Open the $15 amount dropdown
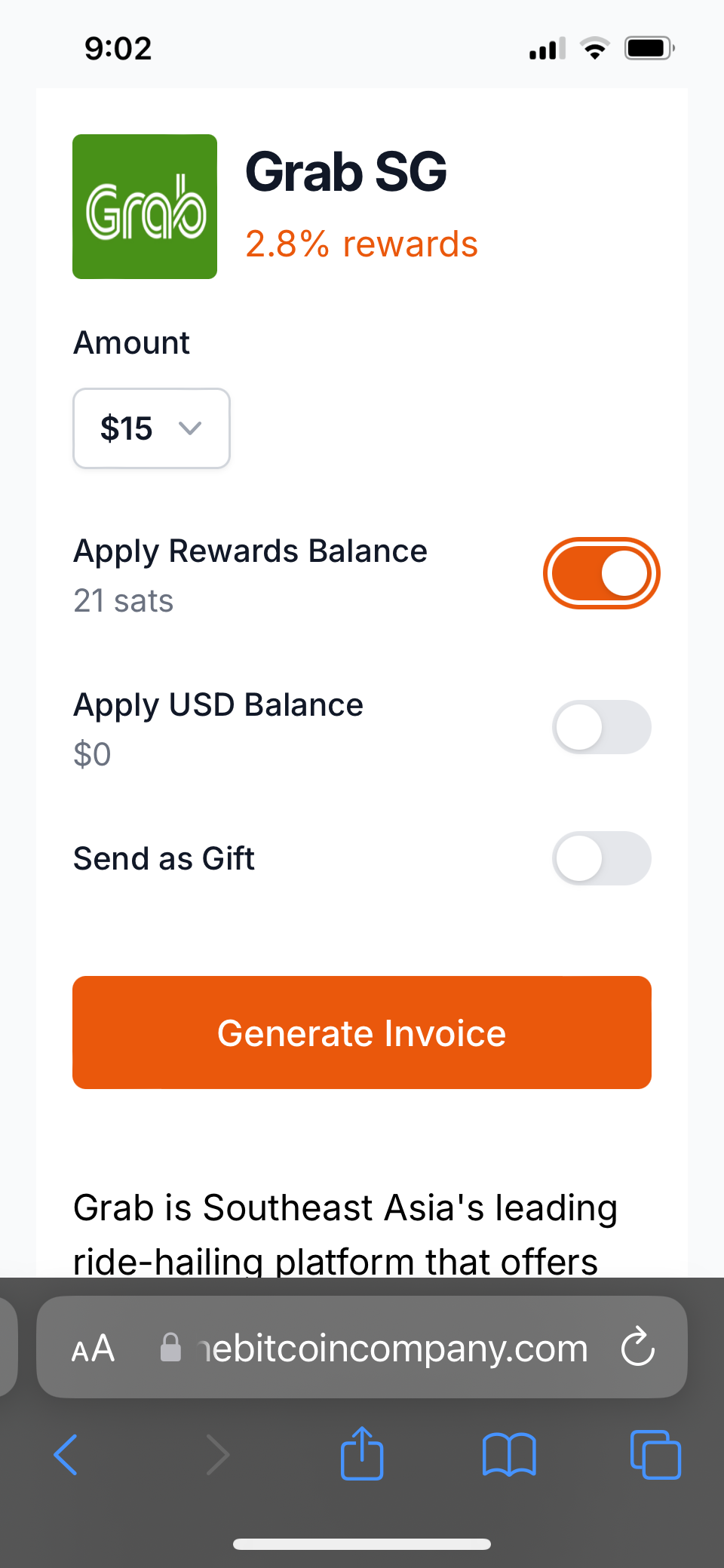Screen dimensions: 724x1568 [152, 428]
